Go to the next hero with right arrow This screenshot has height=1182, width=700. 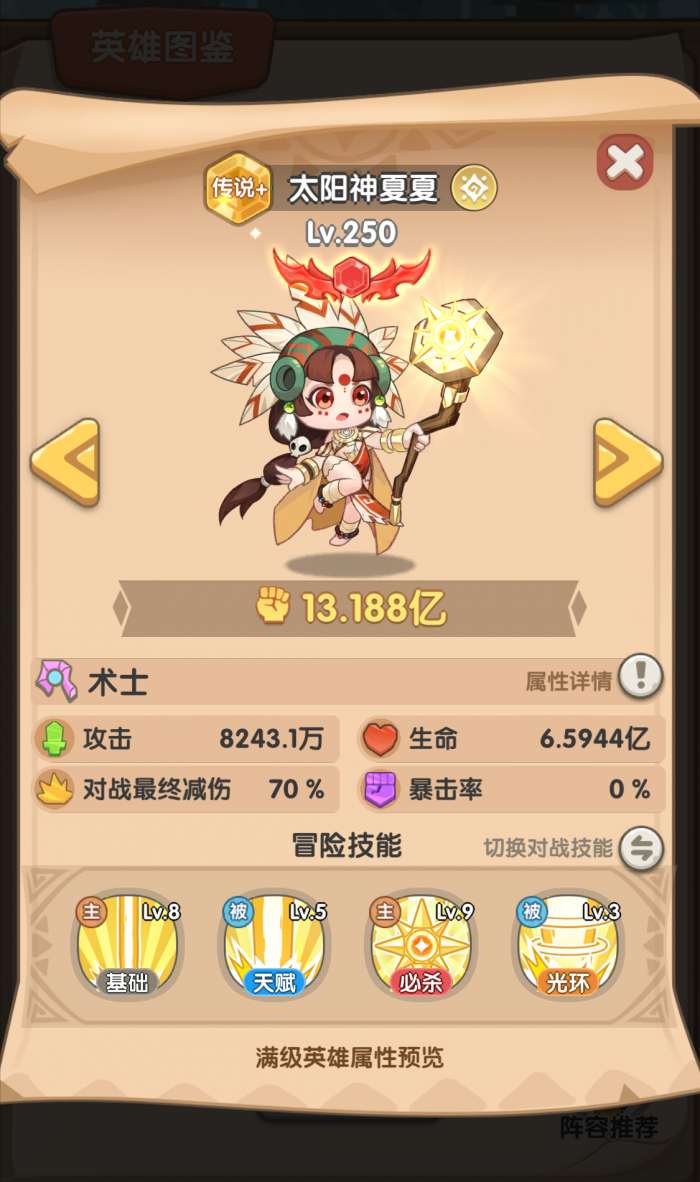627,462
